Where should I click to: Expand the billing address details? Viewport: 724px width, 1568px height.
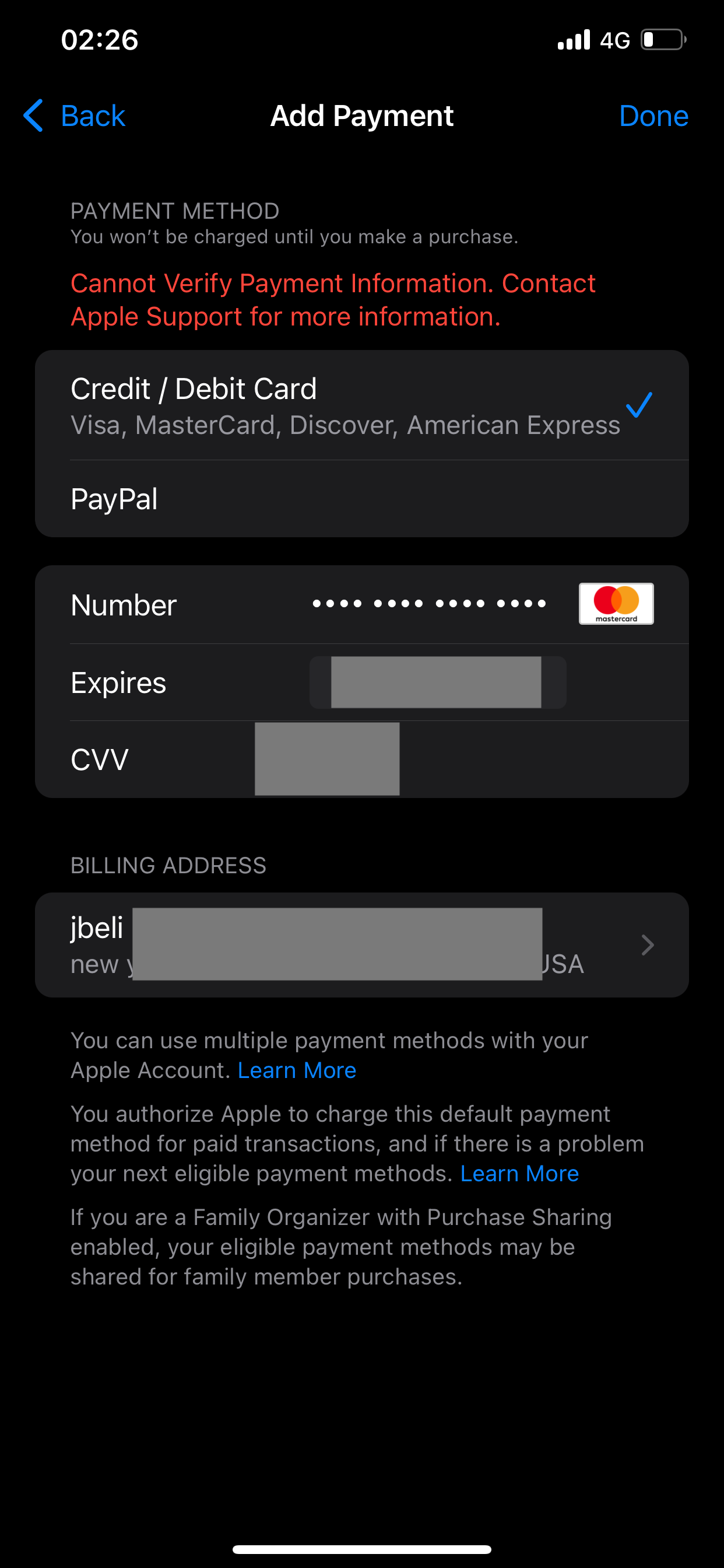click(x=362, y=944)
